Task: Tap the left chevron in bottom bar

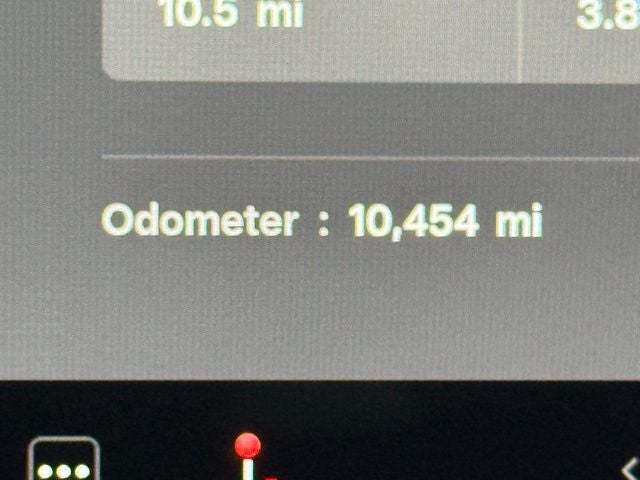Action: (629, 468)
